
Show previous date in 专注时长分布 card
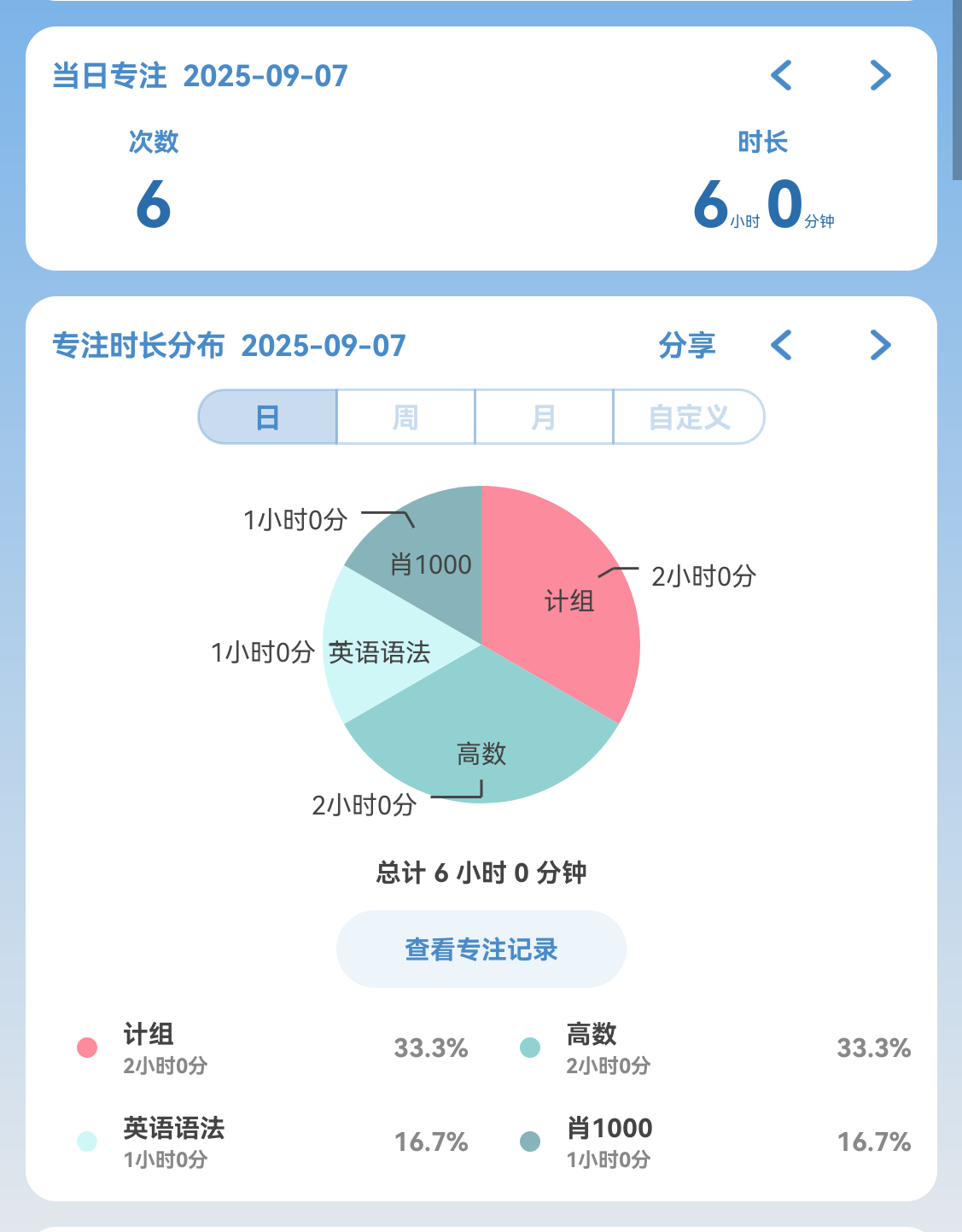781,346
